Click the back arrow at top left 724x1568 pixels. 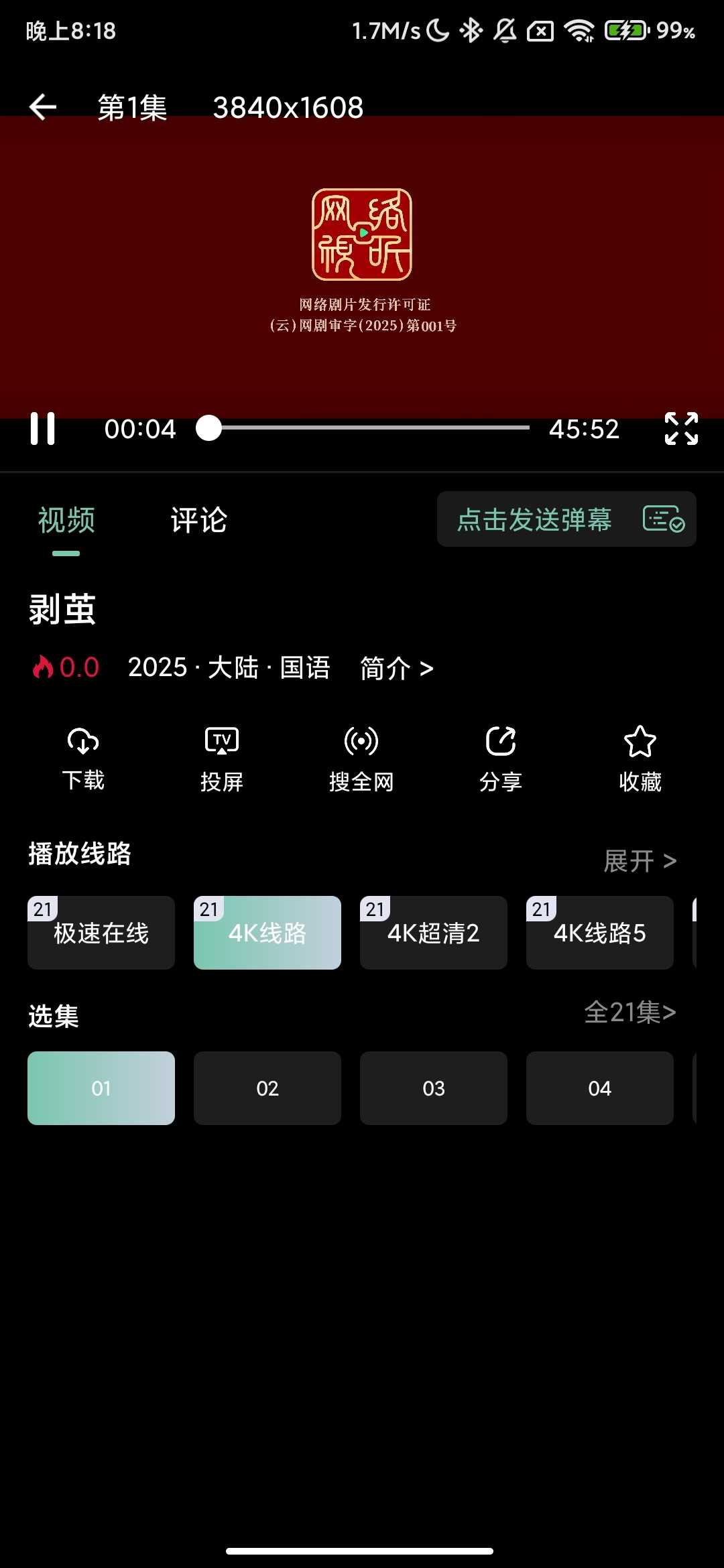(43, 107)
